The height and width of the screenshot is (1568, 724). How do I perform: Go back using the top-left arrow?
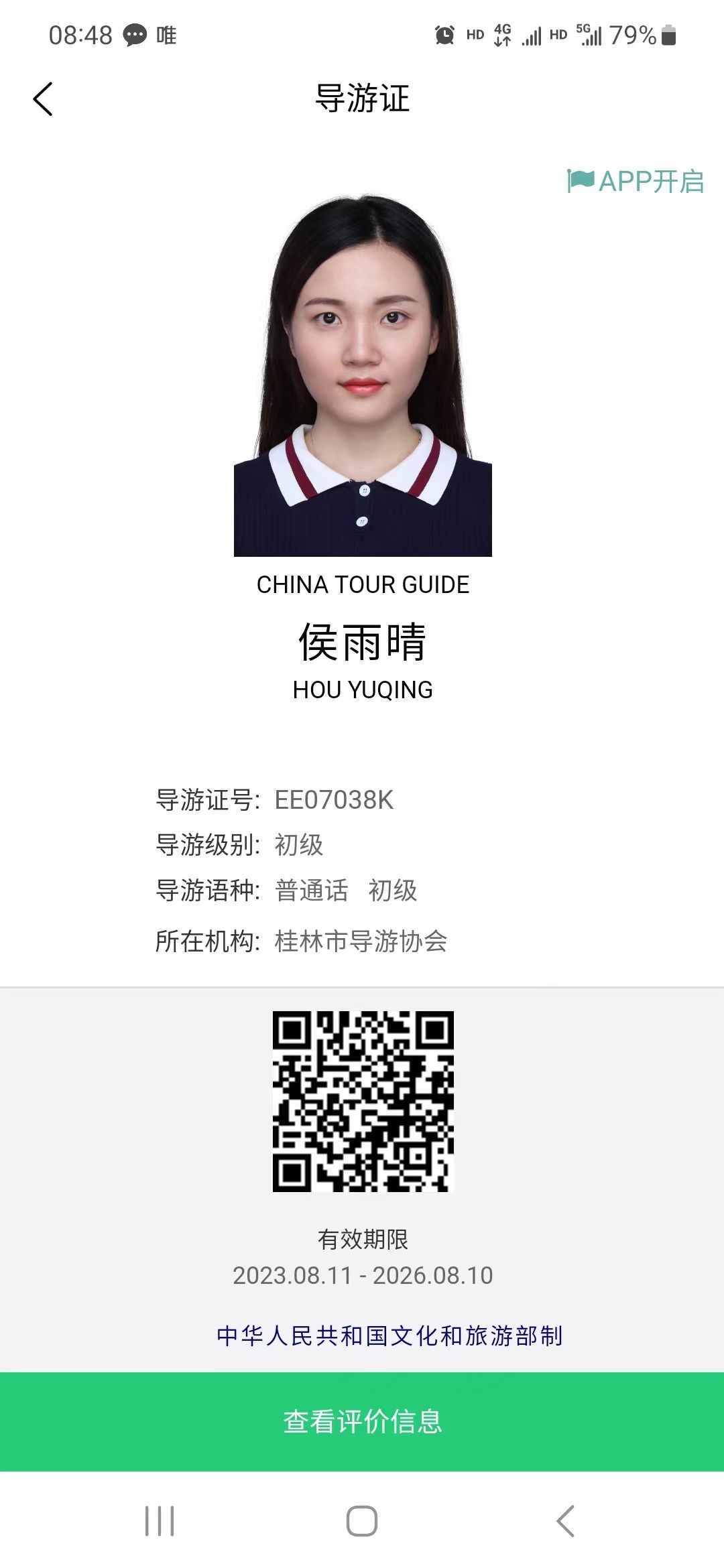43,99
